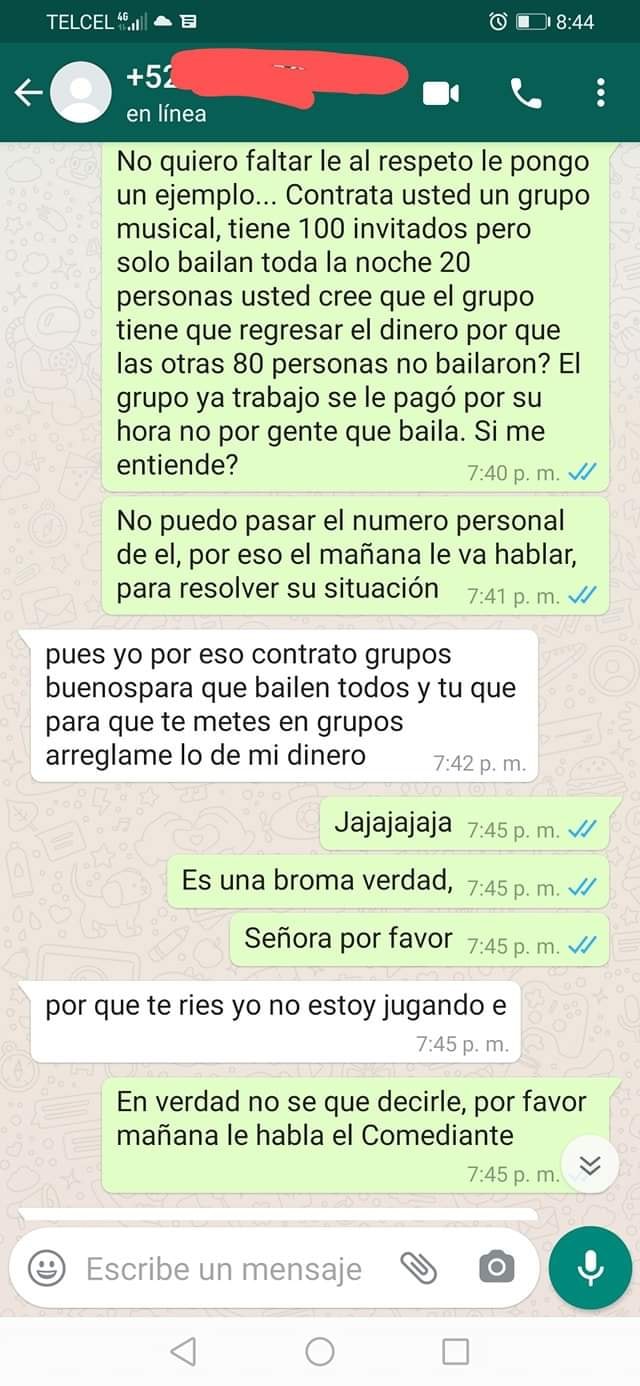Open the emoji picker
640x1386 pixels.
point(45,1269)
